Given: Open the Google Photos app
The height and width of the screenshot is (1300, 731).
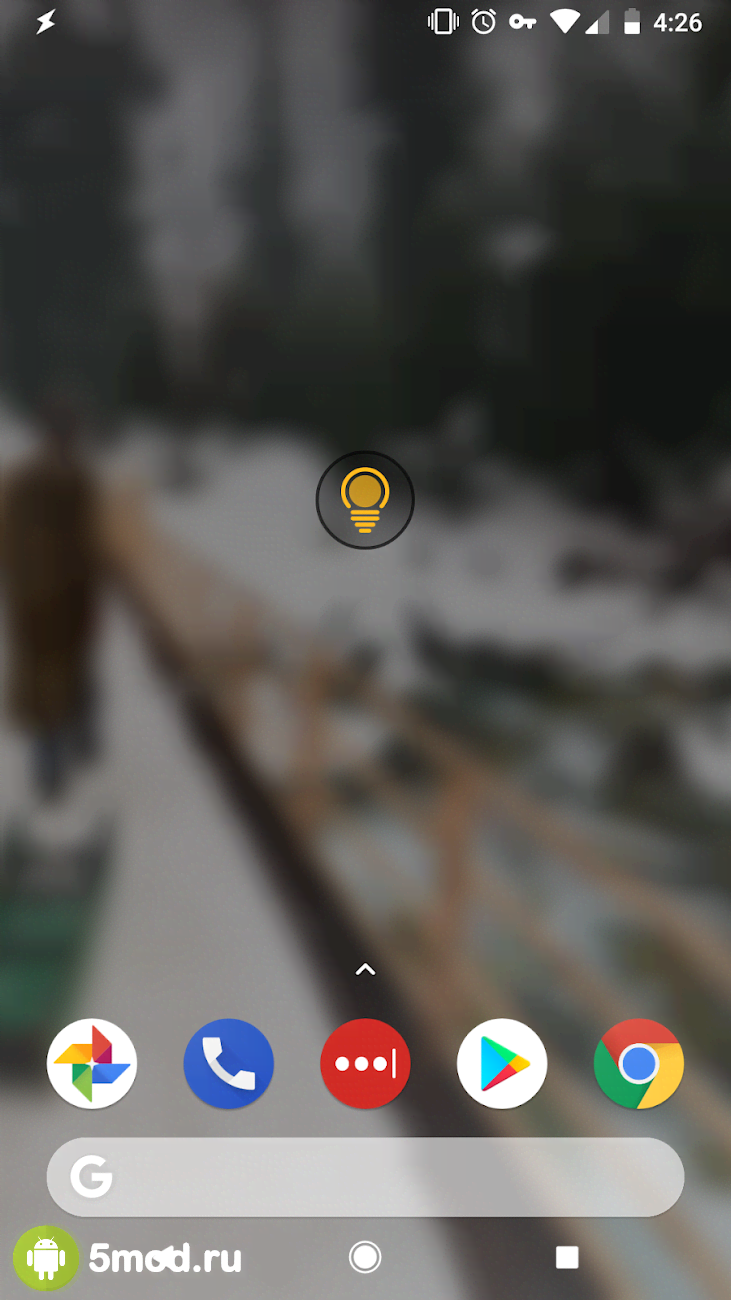Looking at the screenshot, I should [92, 1064].
